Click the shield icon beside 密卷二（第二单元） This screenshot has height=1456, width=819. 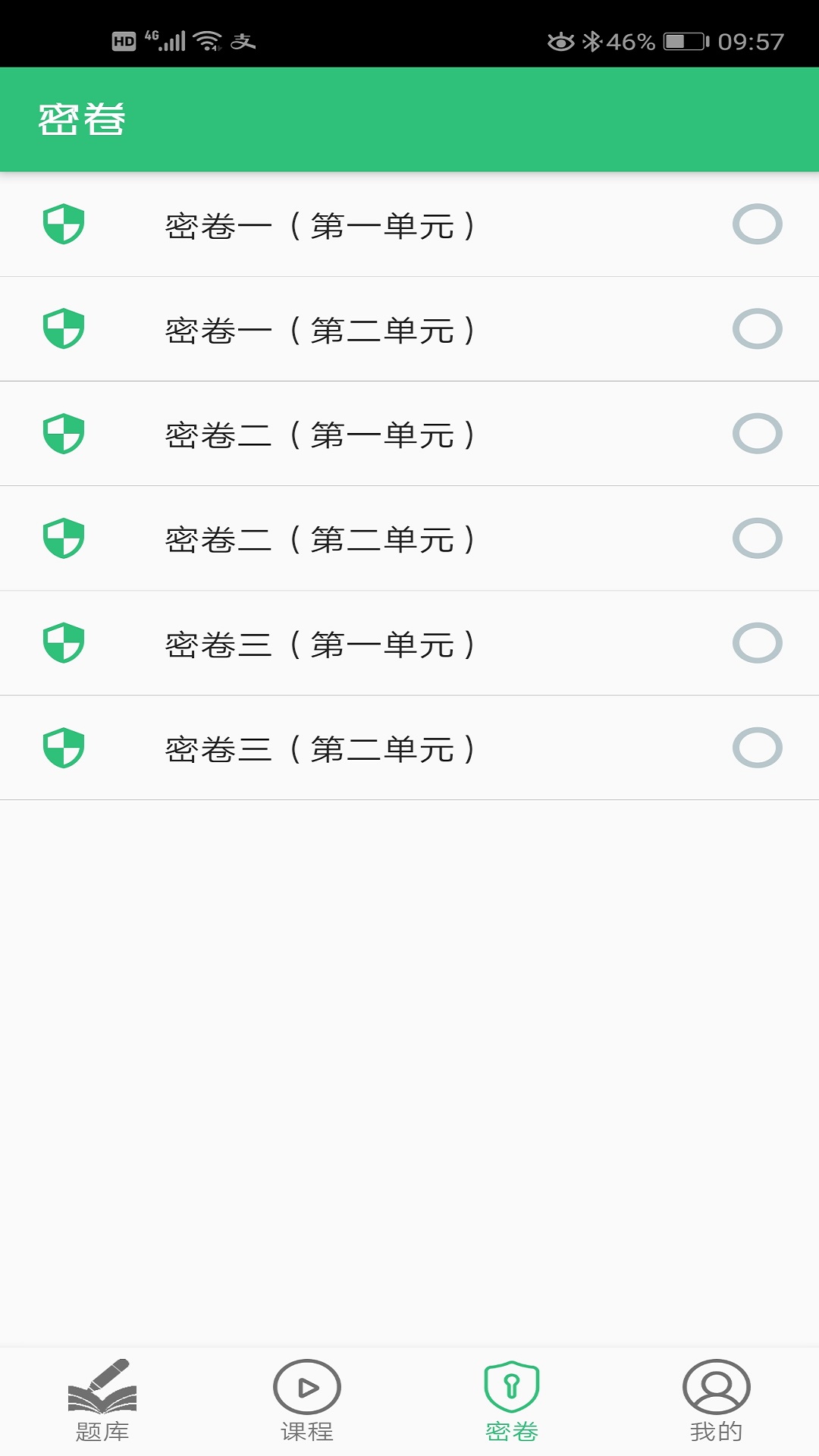pyautogui.click(x=64, y=538)
